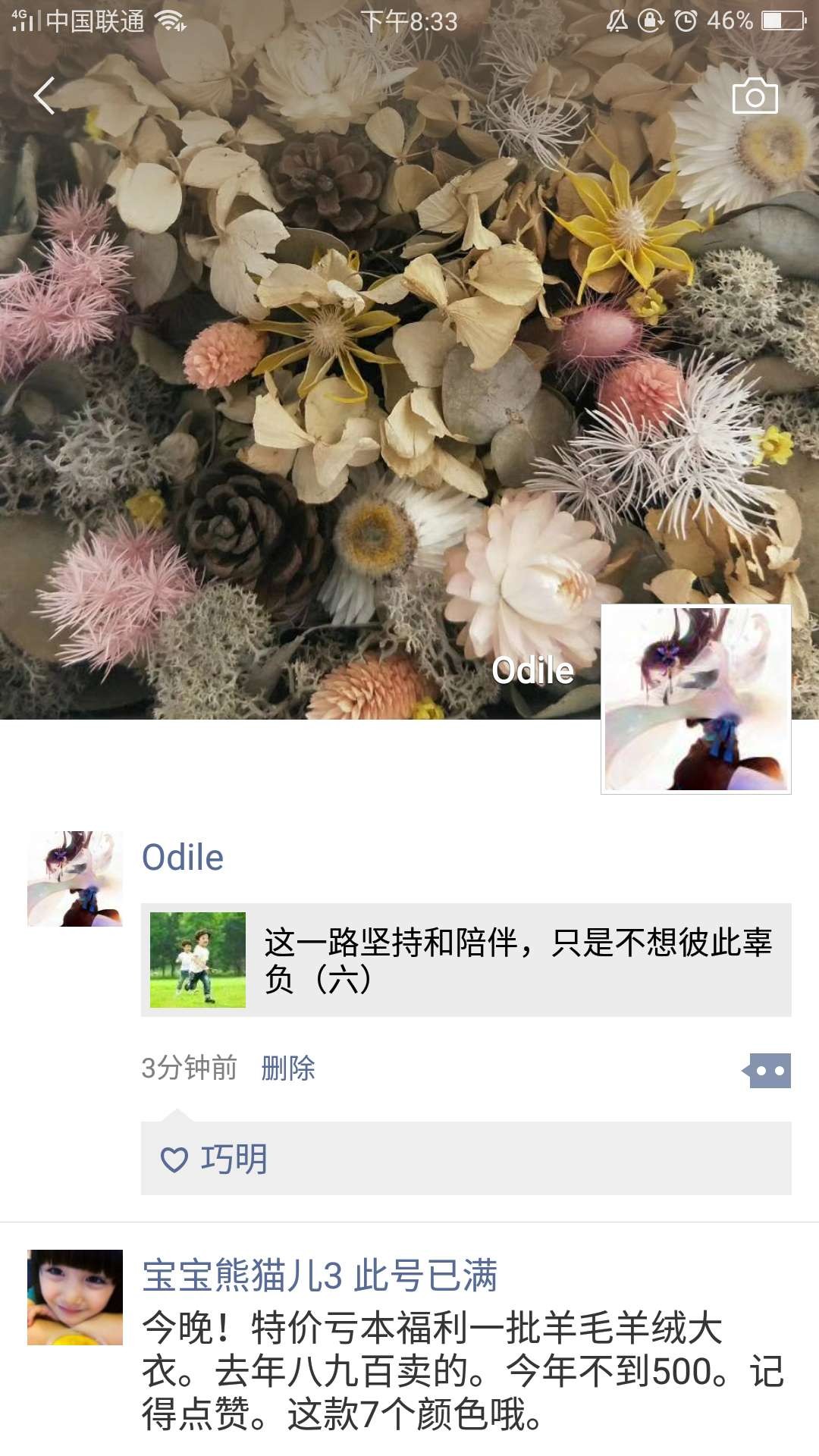Screen dimensions: 819x1456
Task: Open the camera icon to post
Action: click(755, 96)
